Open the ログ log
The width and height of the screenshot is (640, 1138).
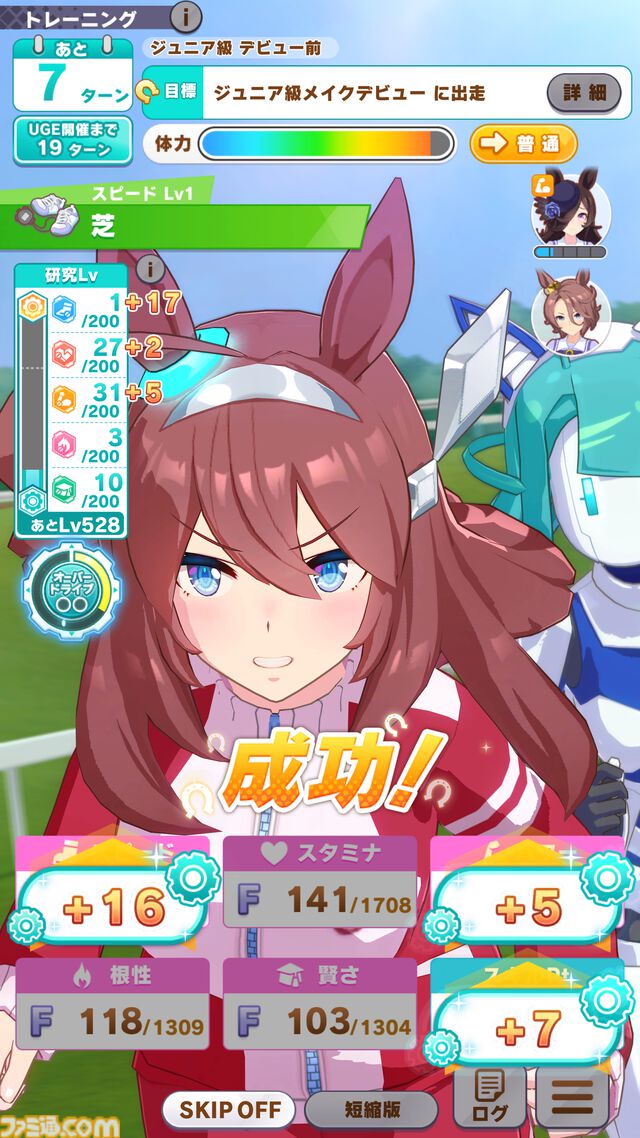(x=489, y=1096)
